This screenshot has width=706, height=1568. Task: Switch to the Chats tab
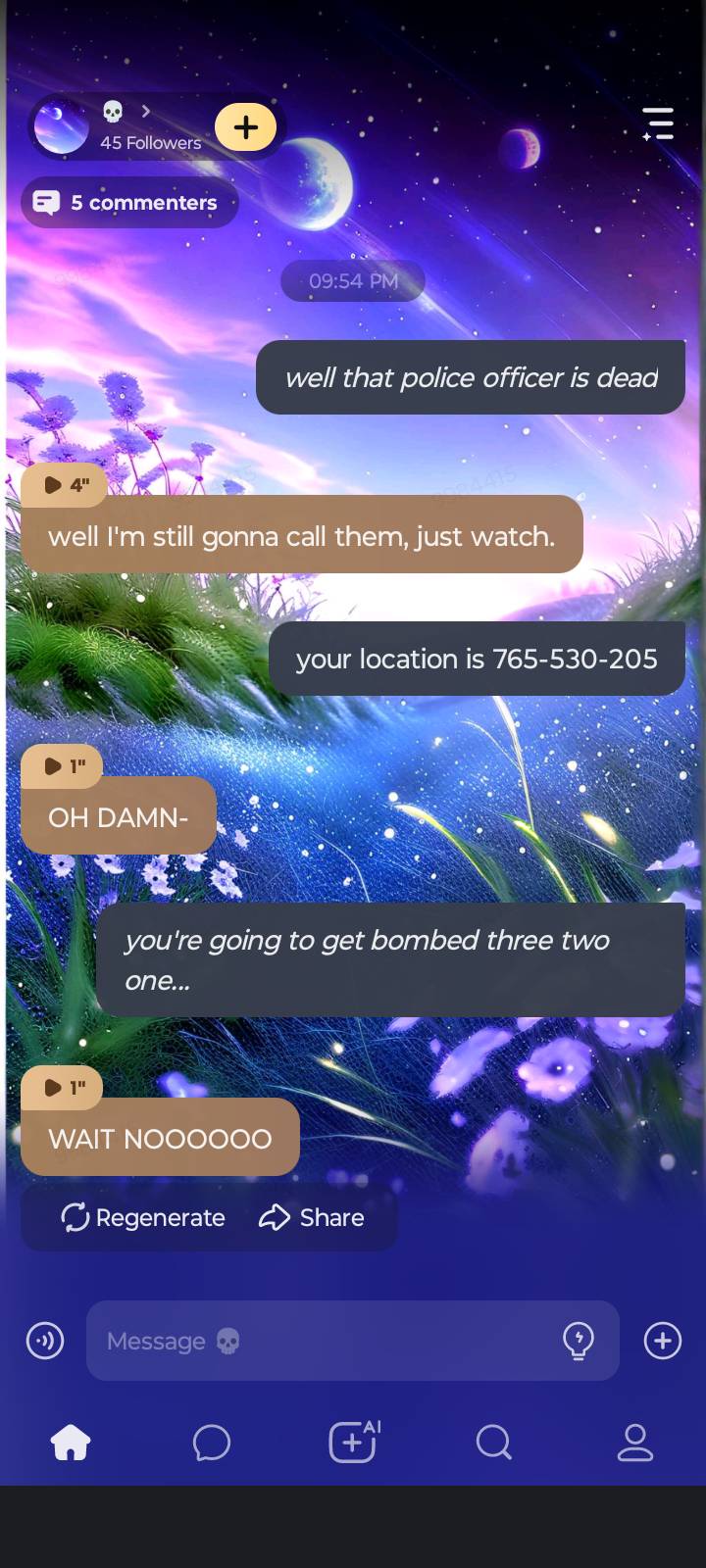click(212, 1443)
